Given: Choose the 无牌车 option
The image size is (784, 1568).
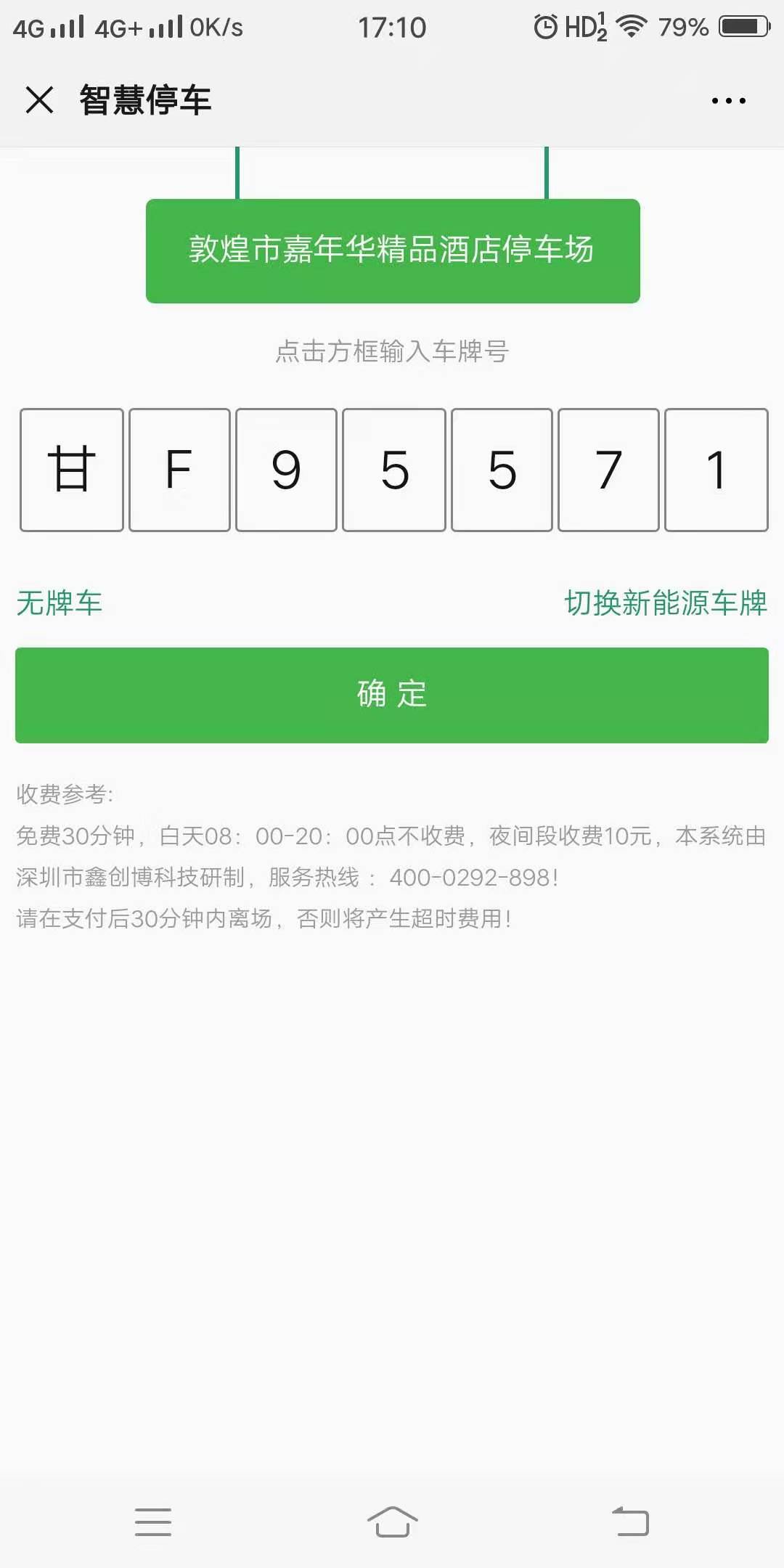Looking at the screenshot, I should (60, 603).
